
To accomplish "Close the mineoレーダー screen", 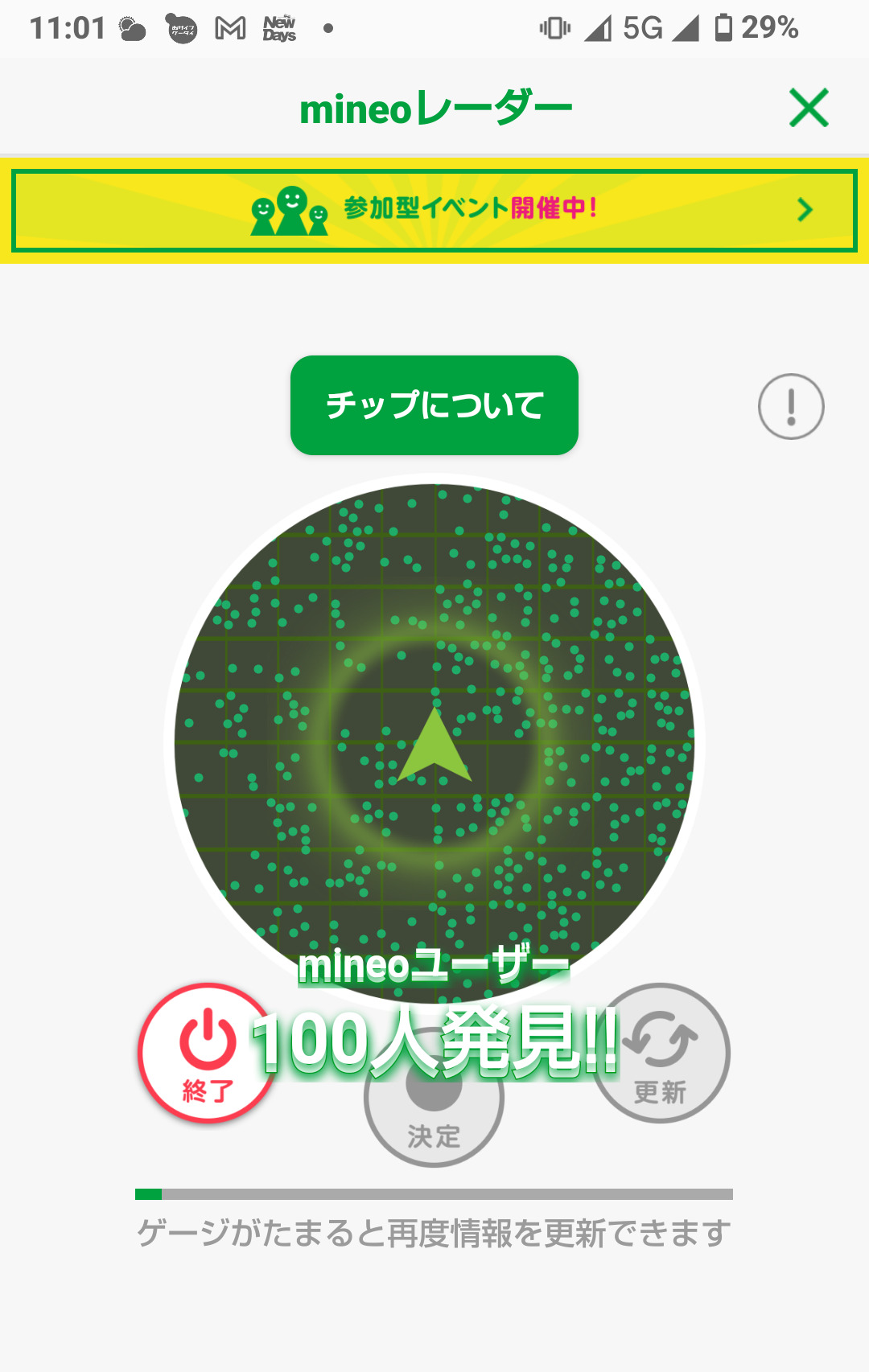I will pyautogui.click(x=808, y=108).
